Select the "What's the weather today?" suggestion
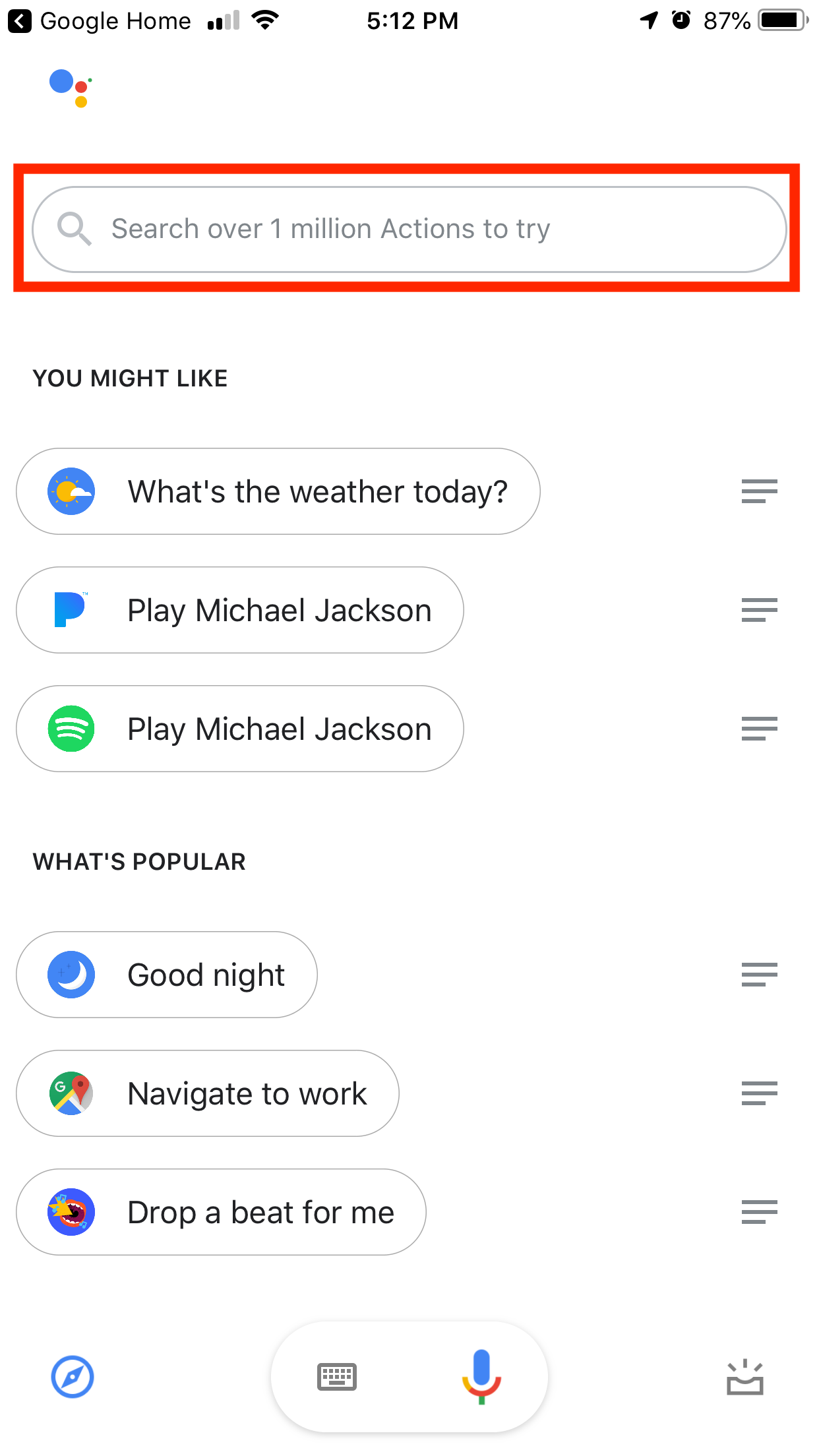Image resolution: width=819 pixels, height=1456 pixels. pyautogui.click(x=278, y=491)
